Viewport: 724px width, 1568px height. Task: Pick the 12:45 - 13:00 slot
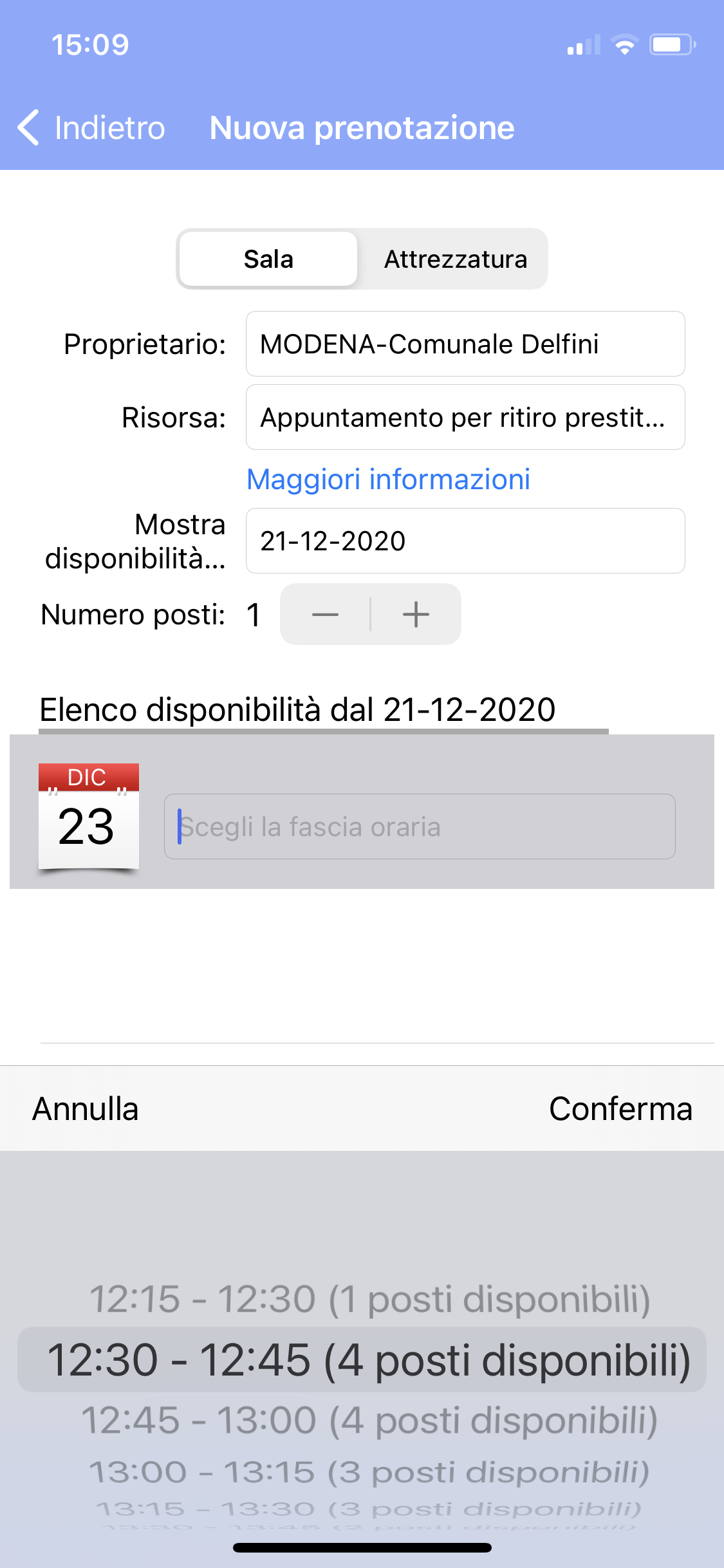pyautogui.click(x=370, y=1420)
